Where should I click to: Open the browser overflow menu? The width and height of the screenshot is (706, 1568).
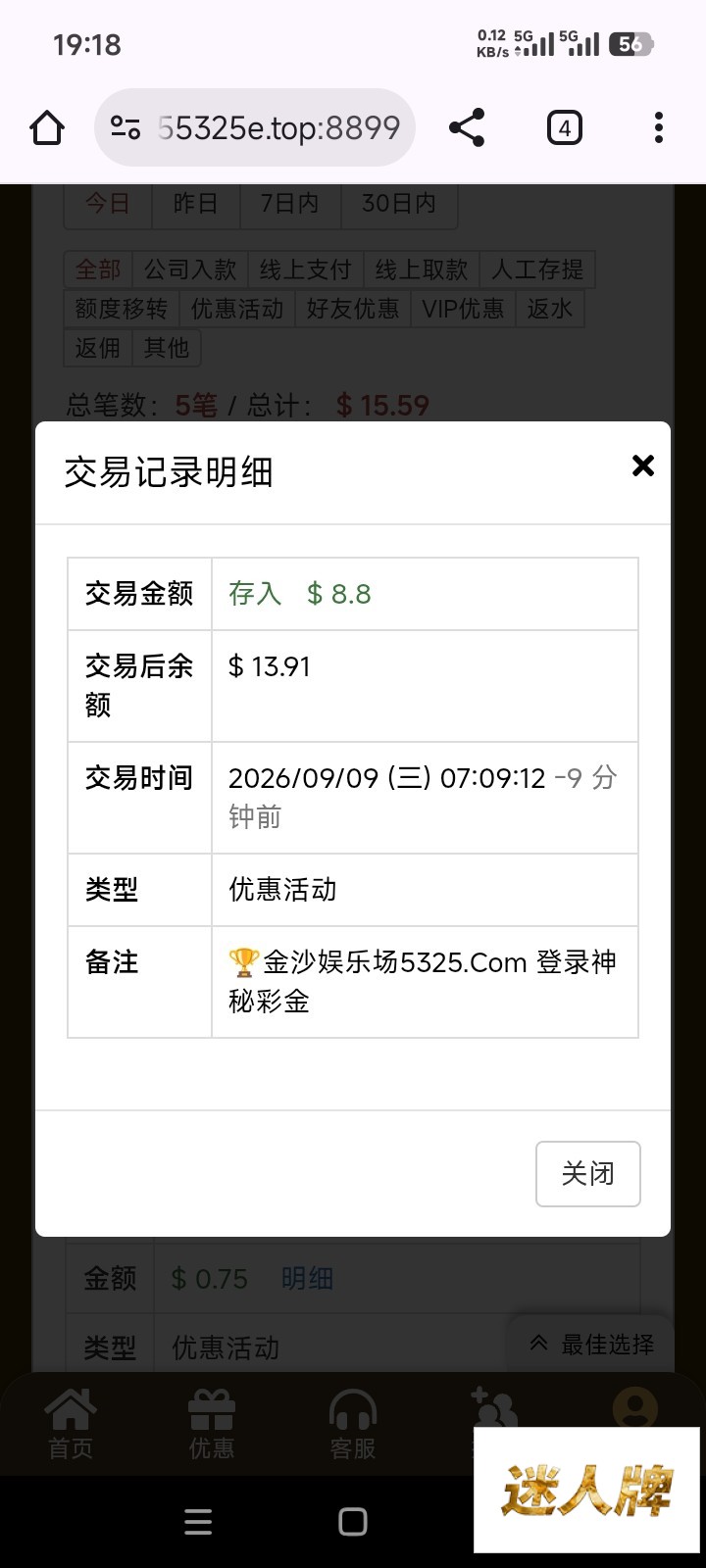659,127
